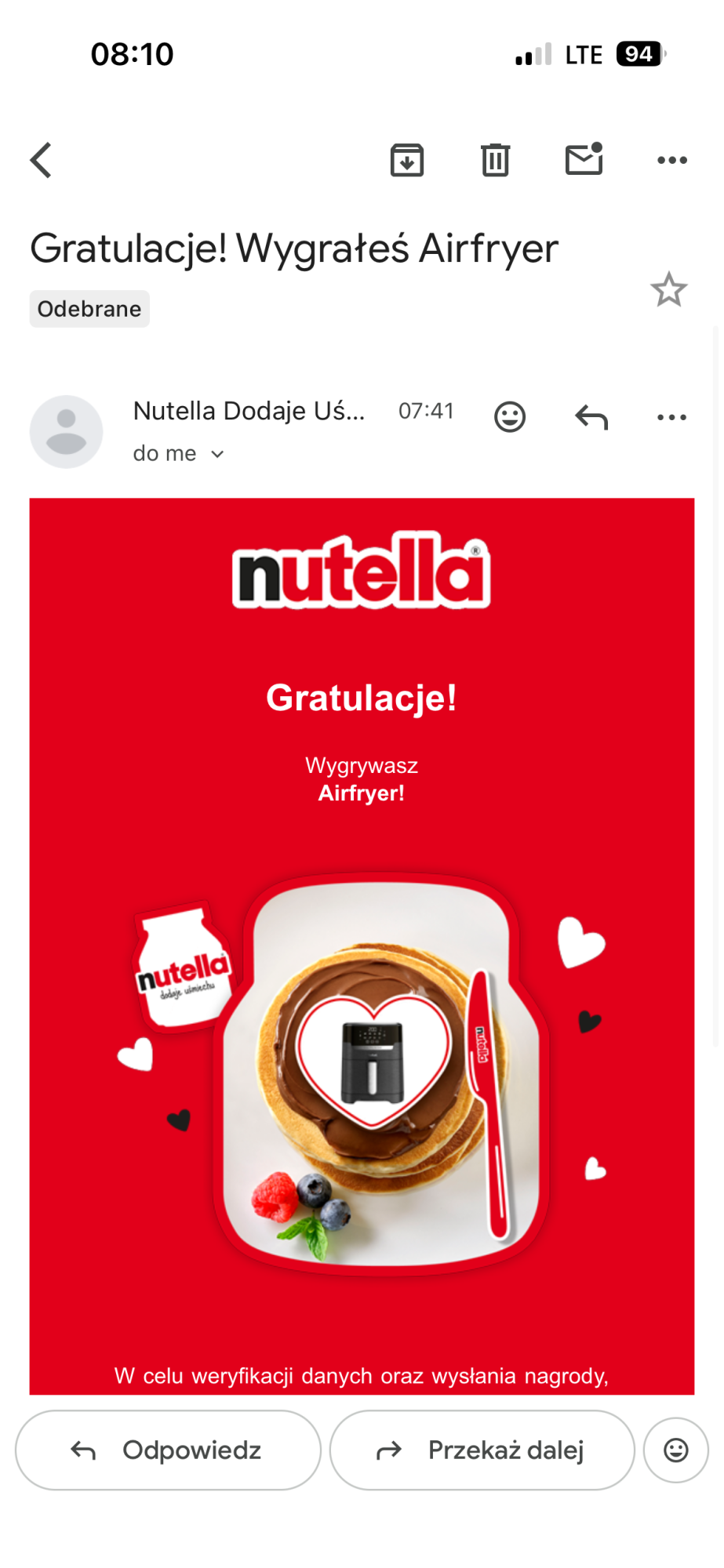Open the emoji reaction button at bottom

[x=675, y=1450]
